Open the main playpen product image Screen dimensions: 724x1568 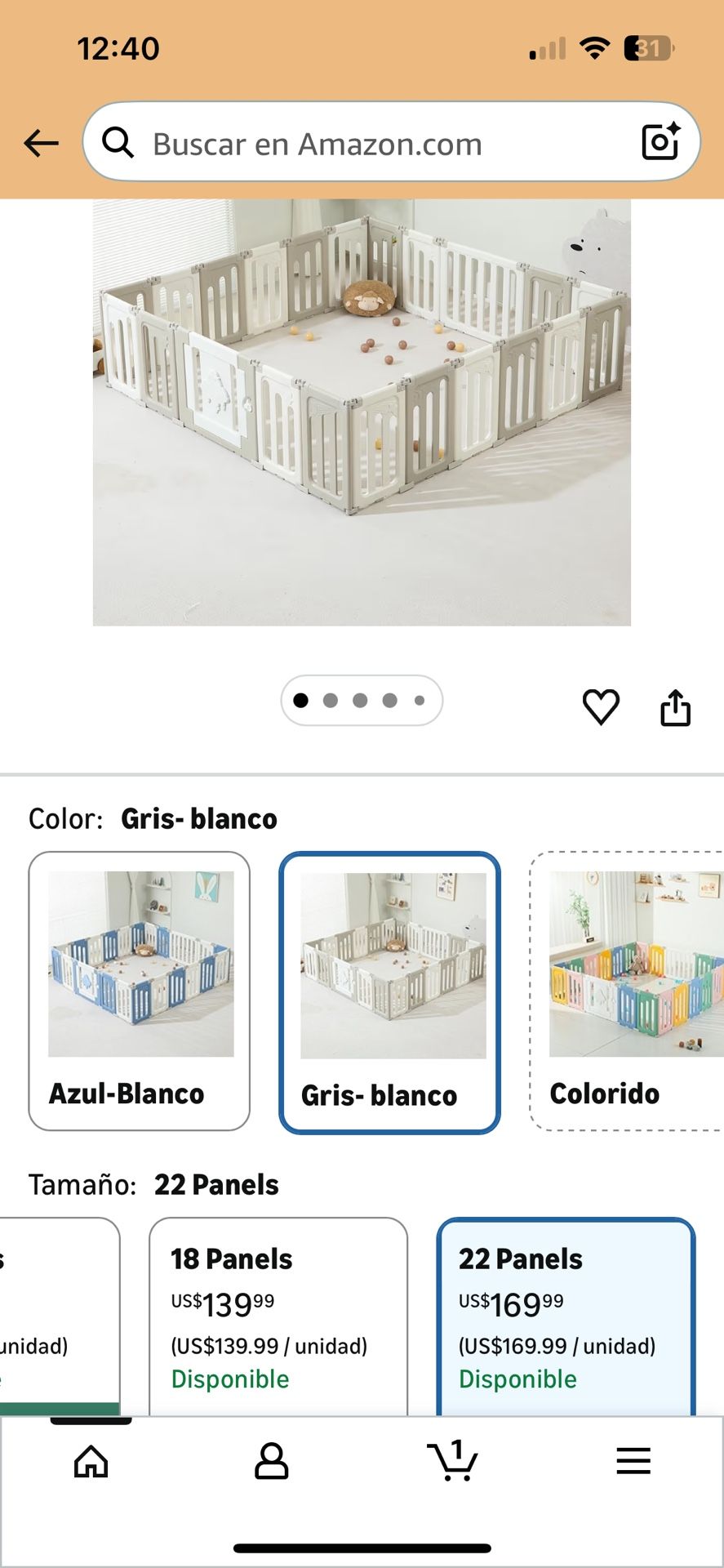tap(362, 412)
